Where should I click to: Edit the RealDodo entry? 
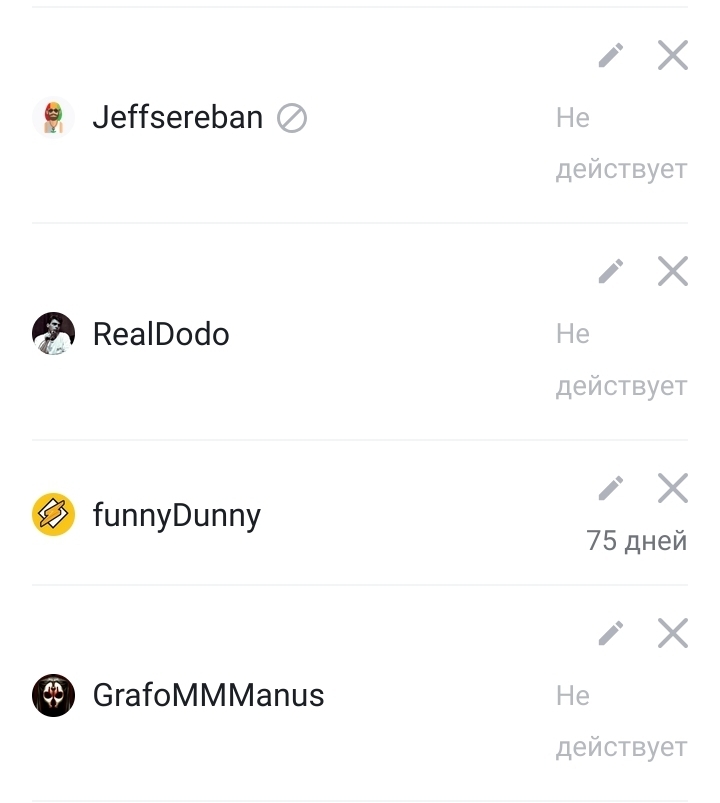pyautogui.click(x=610, y=271)
